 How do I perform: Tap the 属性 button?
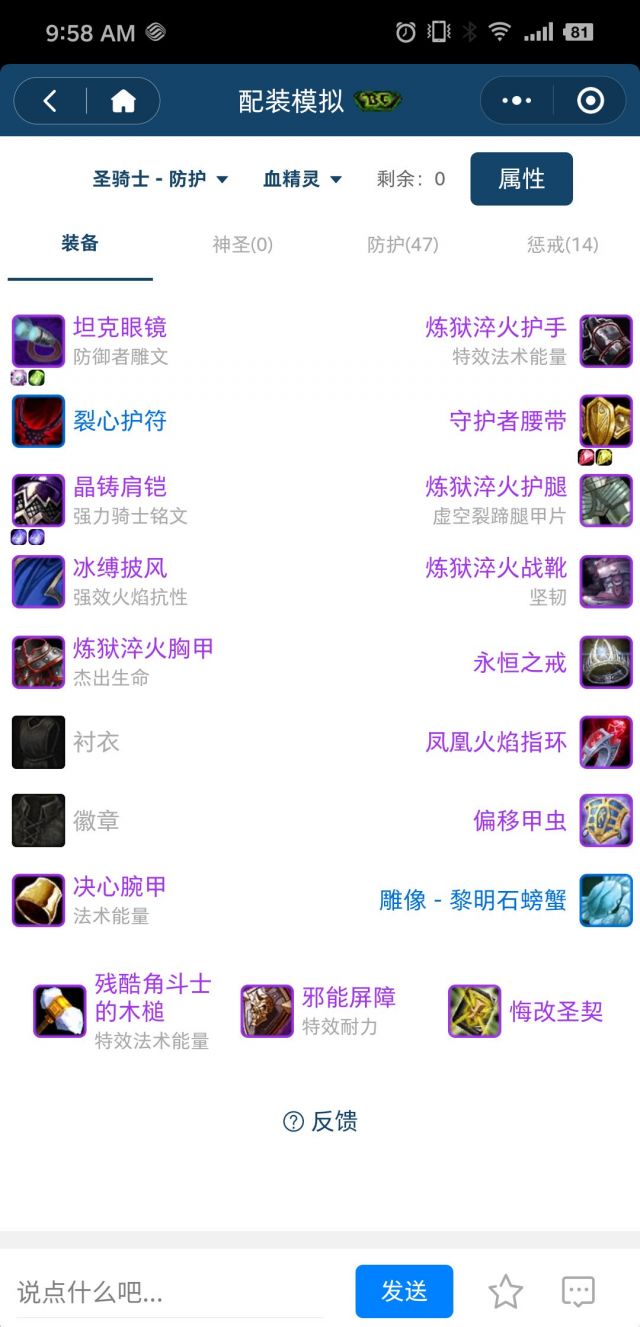click(x=521, y=179)
